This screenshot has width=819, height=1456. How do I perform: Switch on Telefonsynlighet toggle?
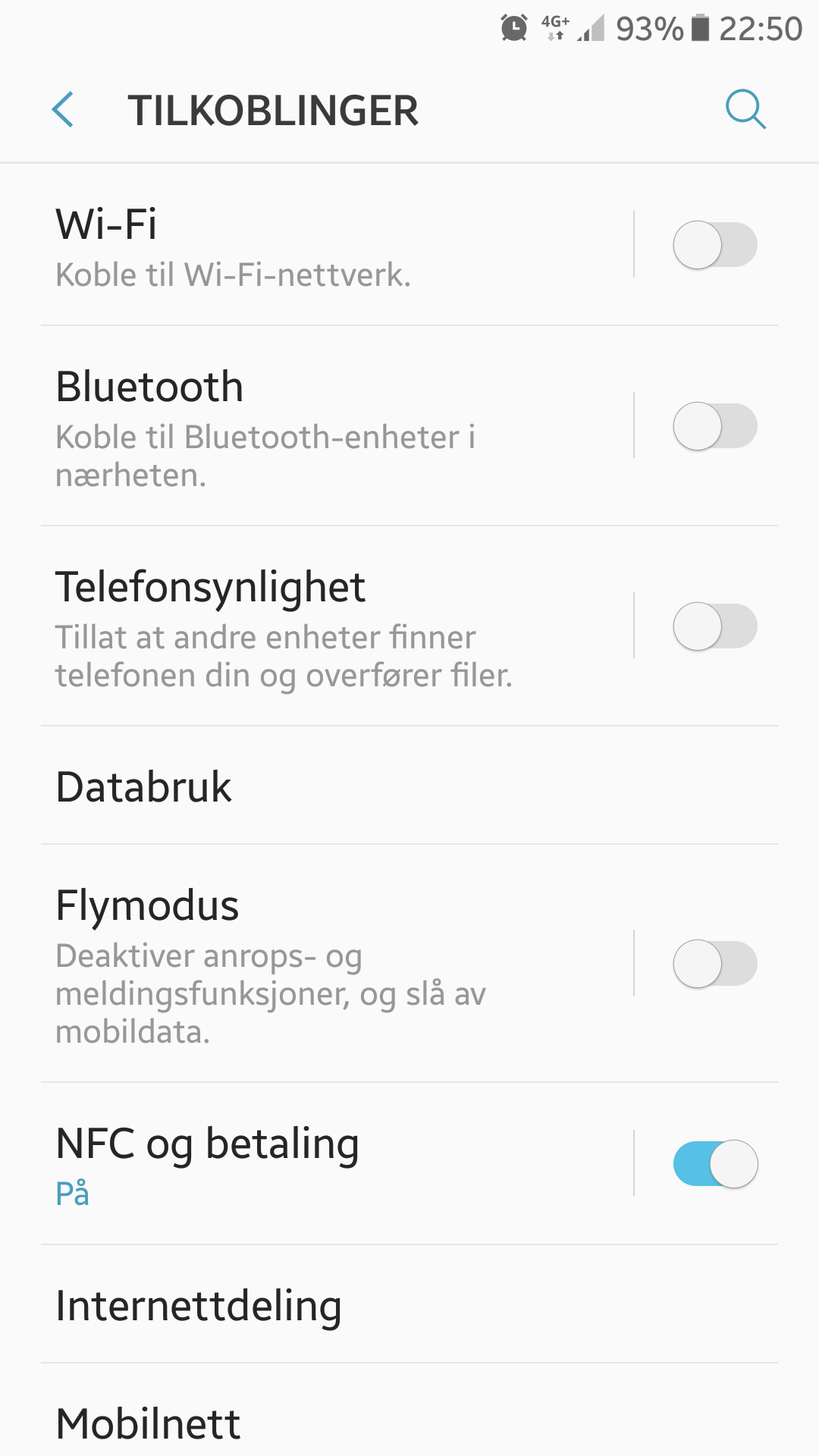(715, 626)
